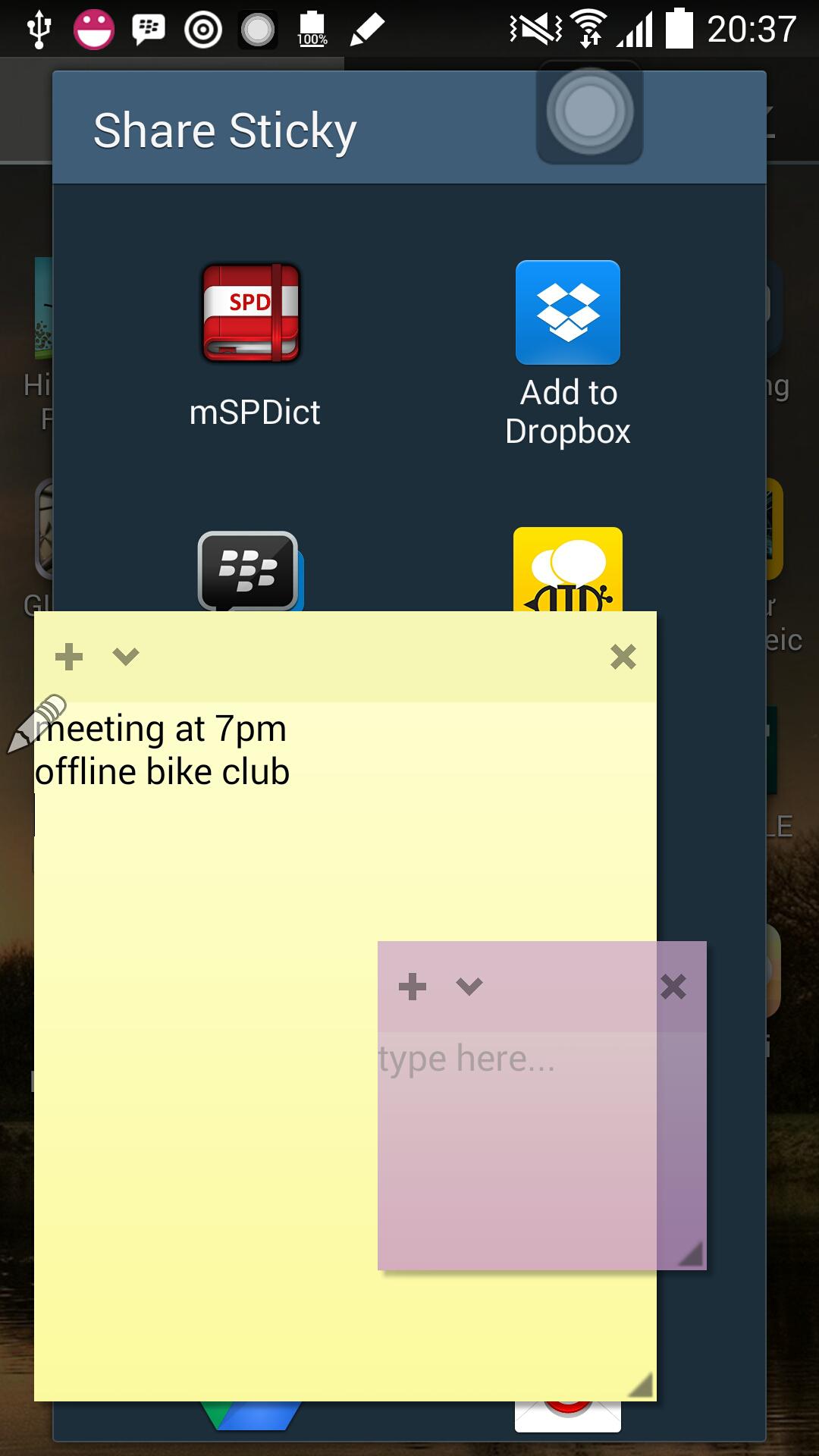Add new note from yellow sticky

[x=69, y=657]
